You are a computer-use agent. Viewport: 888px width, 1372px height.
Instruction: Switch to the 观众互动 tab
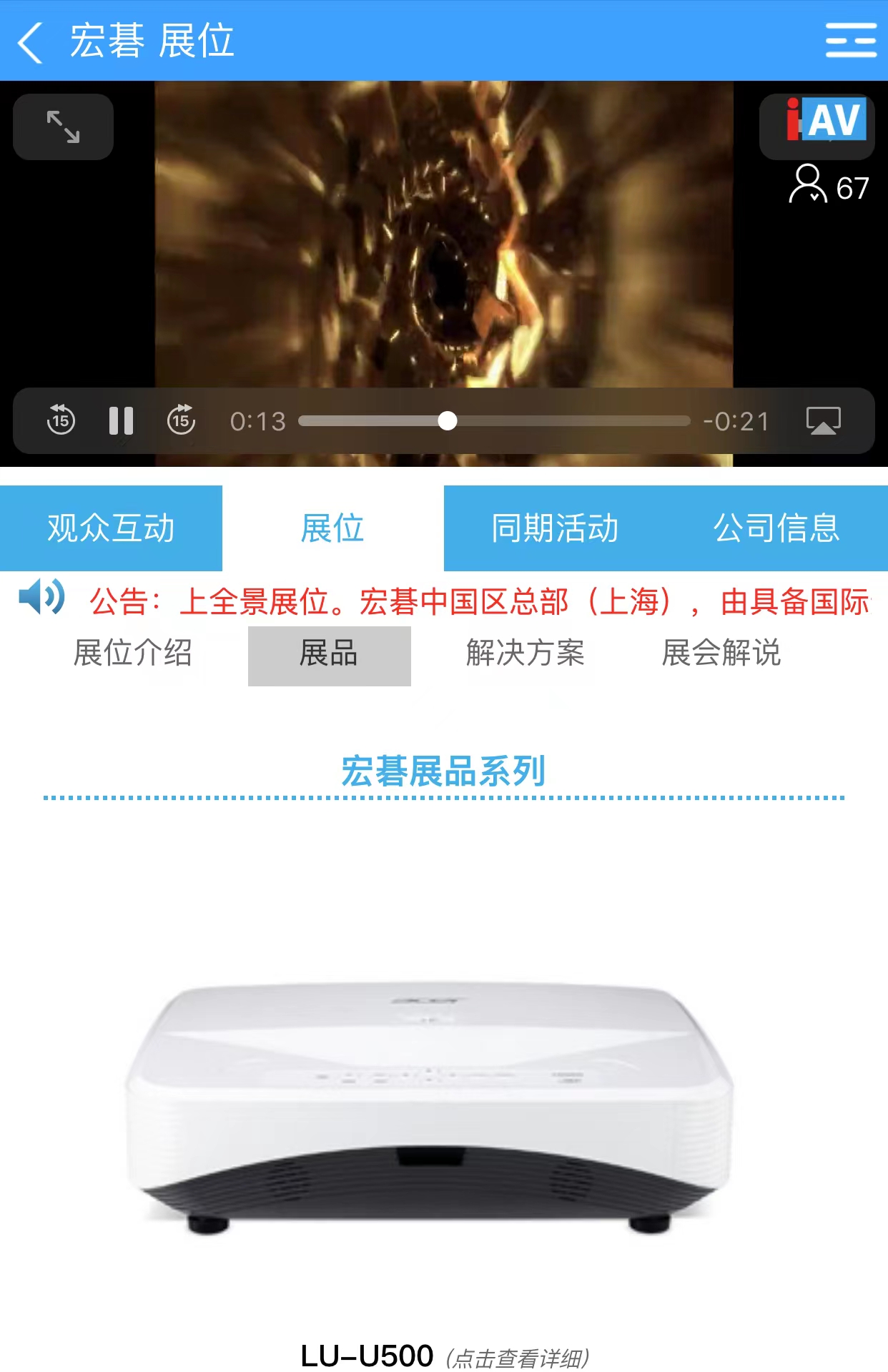tap(111, 528)
